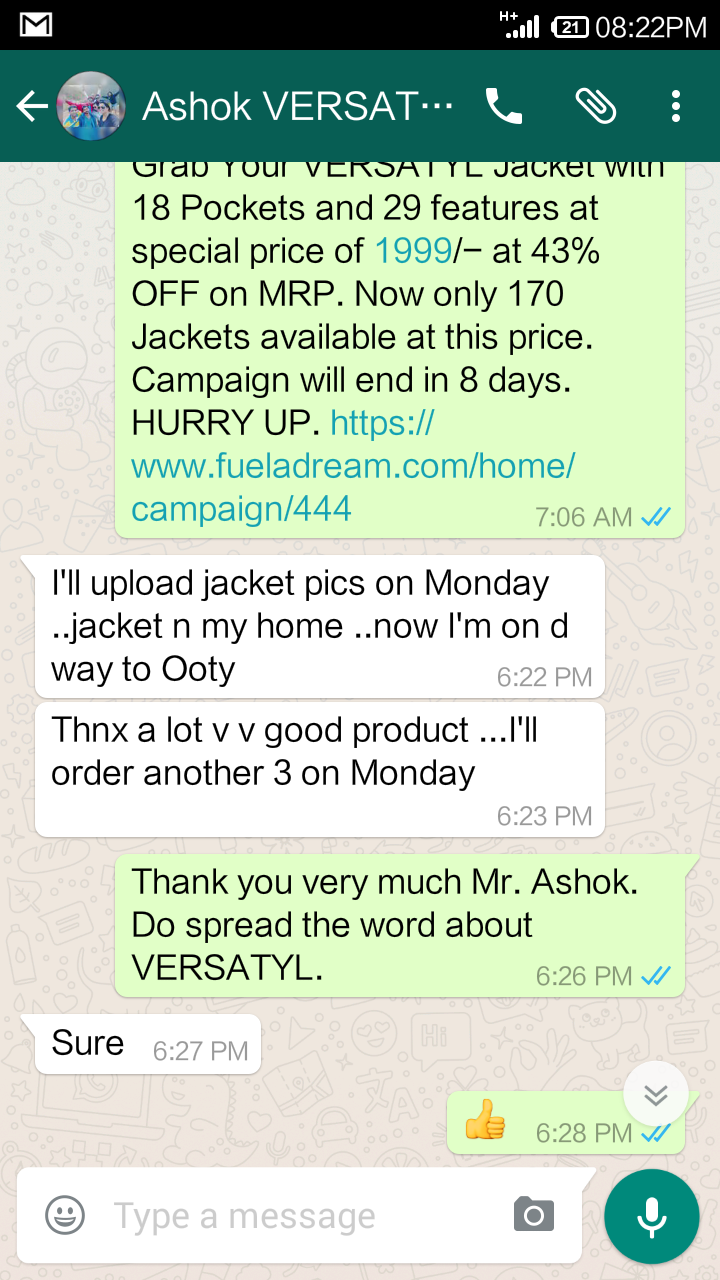
Task: Start a voice call with Ashok
Action: [x=504, y=106]
